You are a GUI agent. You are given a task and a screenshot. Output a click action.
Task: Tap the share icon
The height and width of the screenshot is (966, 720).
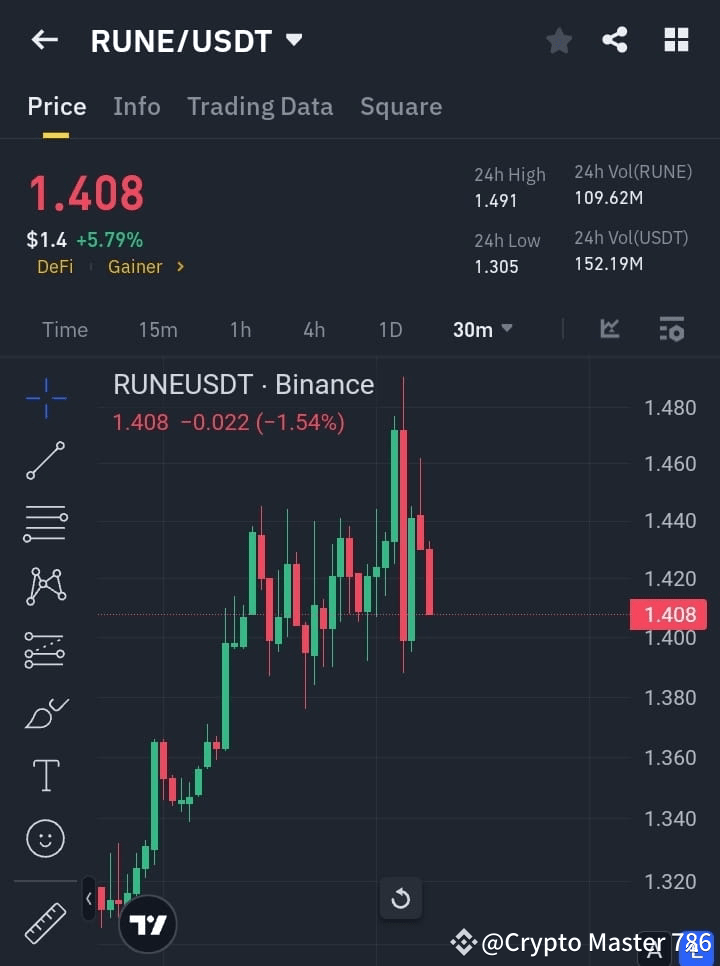[616, 40]
